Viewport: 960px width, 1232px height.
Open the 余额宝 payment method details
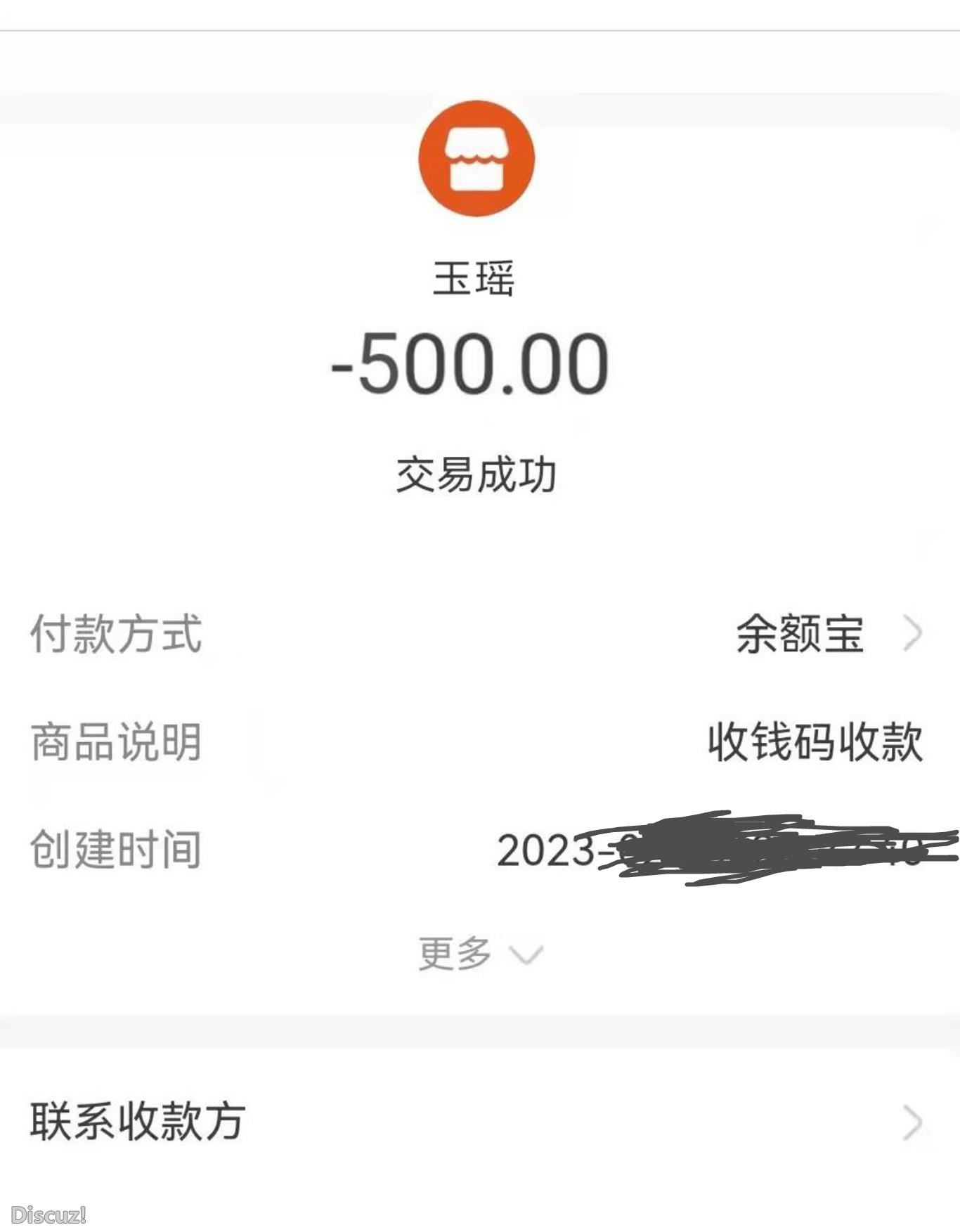coord(828,634)
